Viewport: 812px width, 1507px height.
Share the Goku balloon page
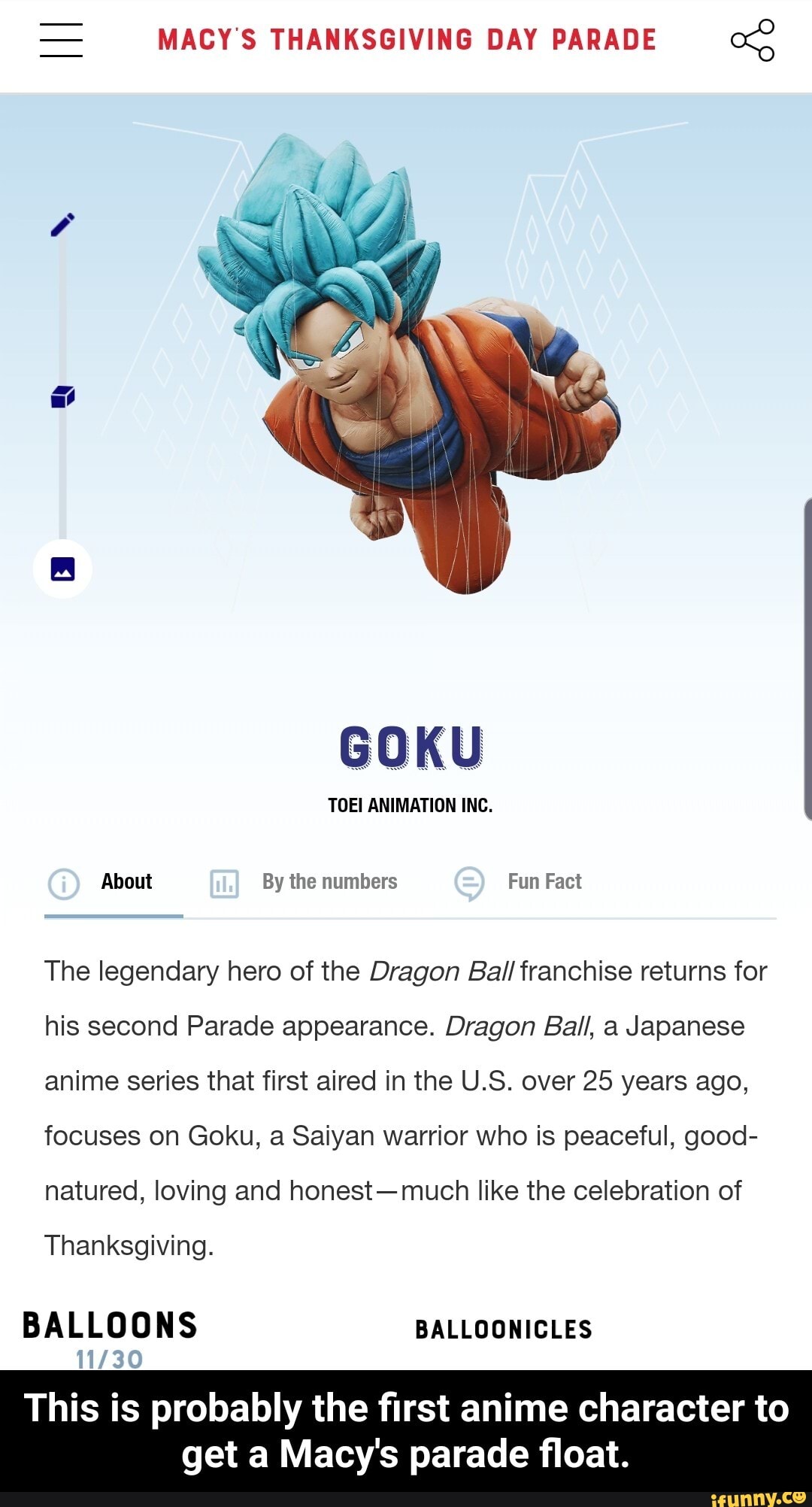[753, 40]
